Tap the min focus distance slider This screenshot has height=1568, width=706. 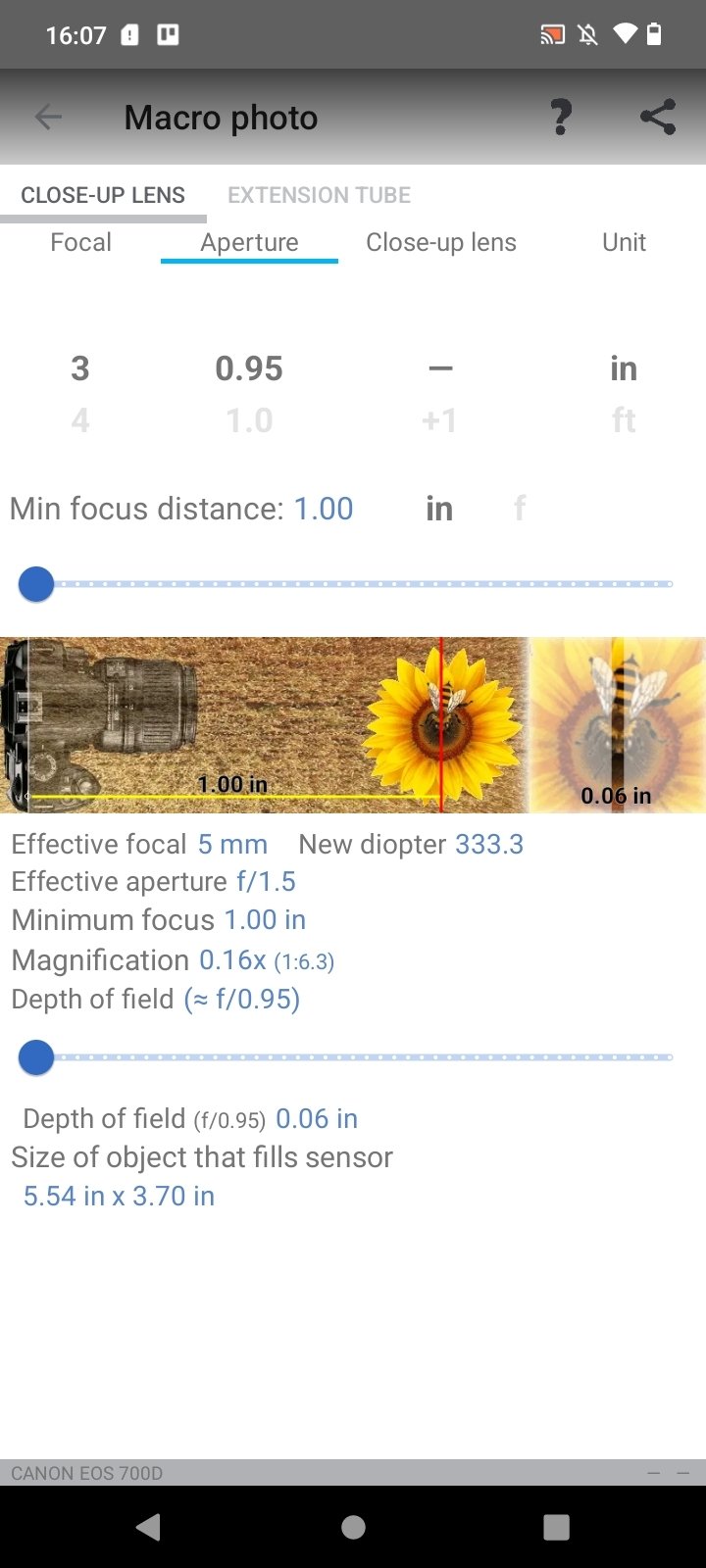tap(353, 584)
